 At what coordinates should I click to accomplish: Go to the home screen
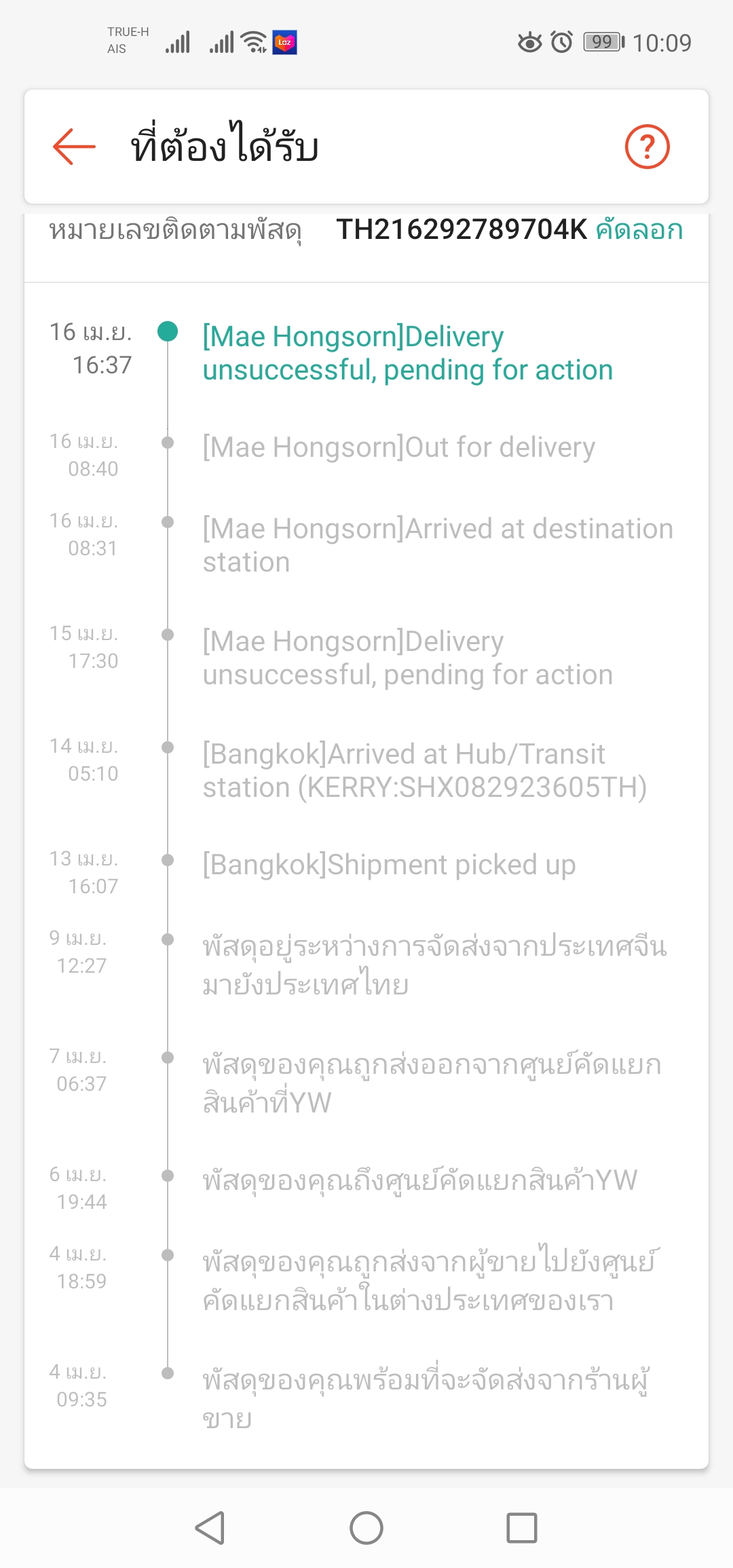tap(366, 1528)
